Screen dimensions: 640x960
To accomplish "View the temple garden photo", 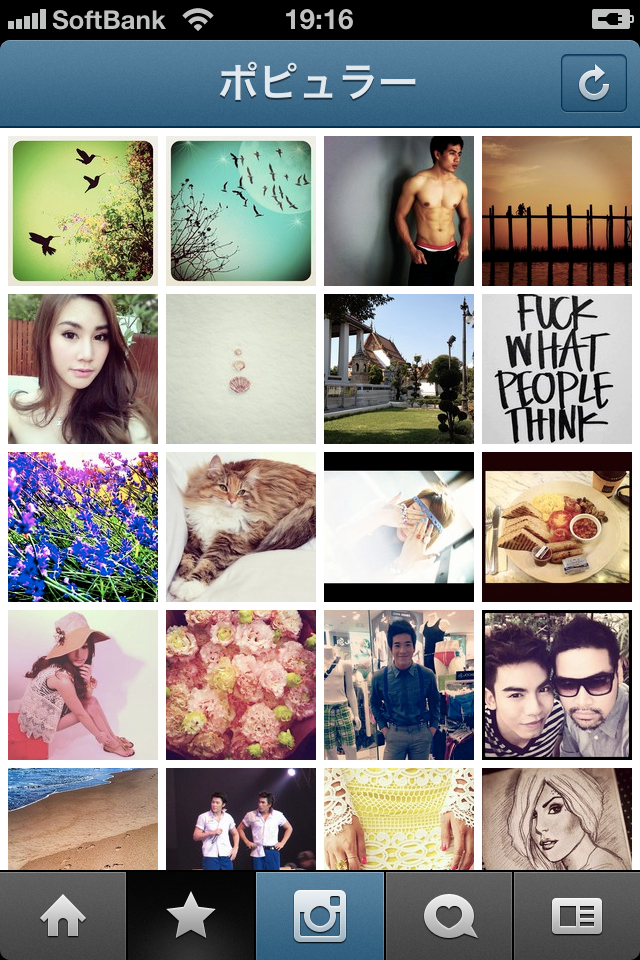I will click(x=399, y=369).
